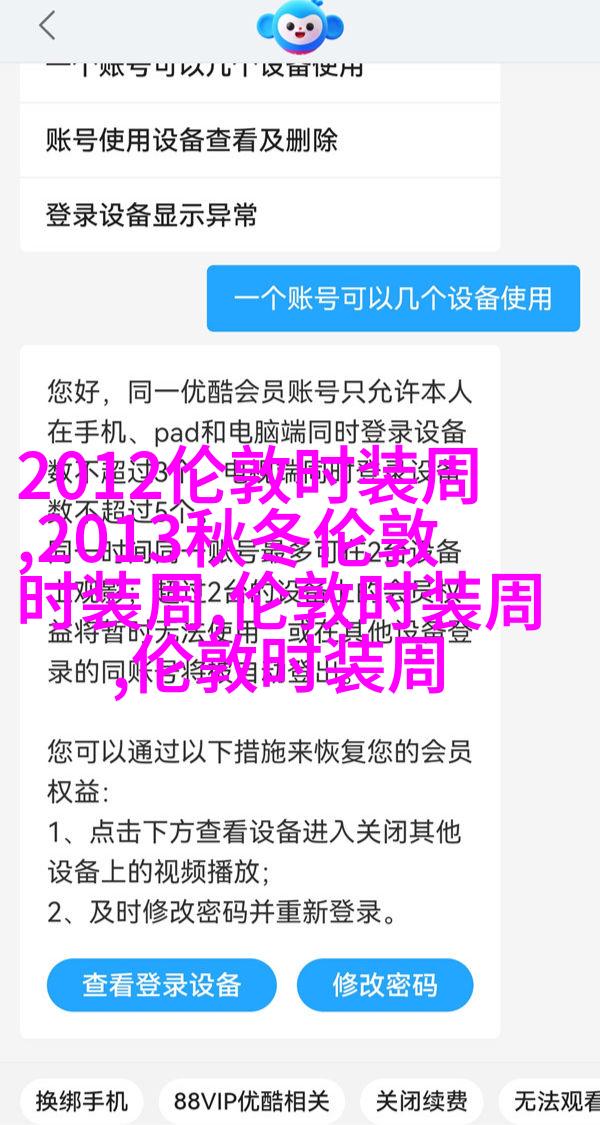Go back using the top-left arrow
Viewport: 600px width, 1125px height.
(47, 26)
